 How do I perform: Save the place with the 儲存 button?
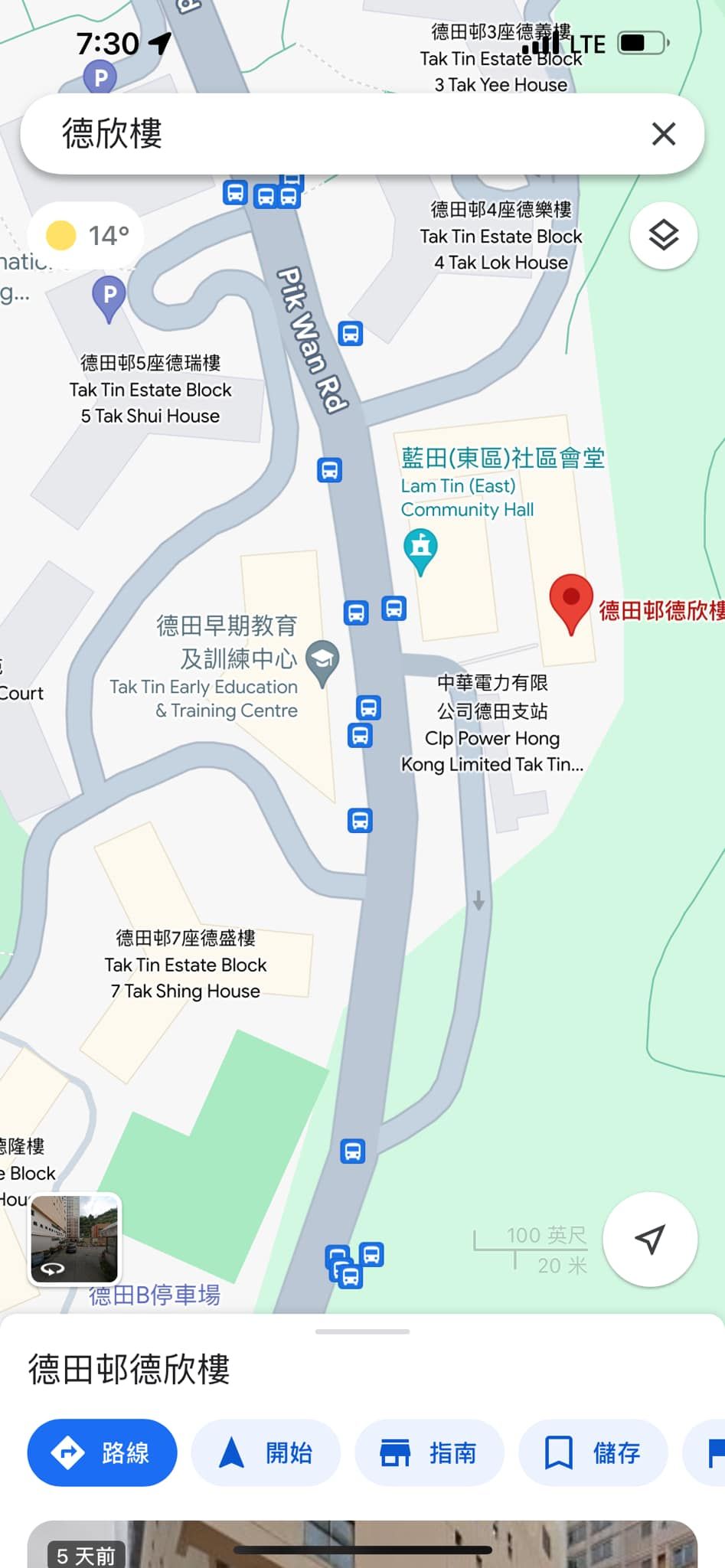click(593, 1452)
